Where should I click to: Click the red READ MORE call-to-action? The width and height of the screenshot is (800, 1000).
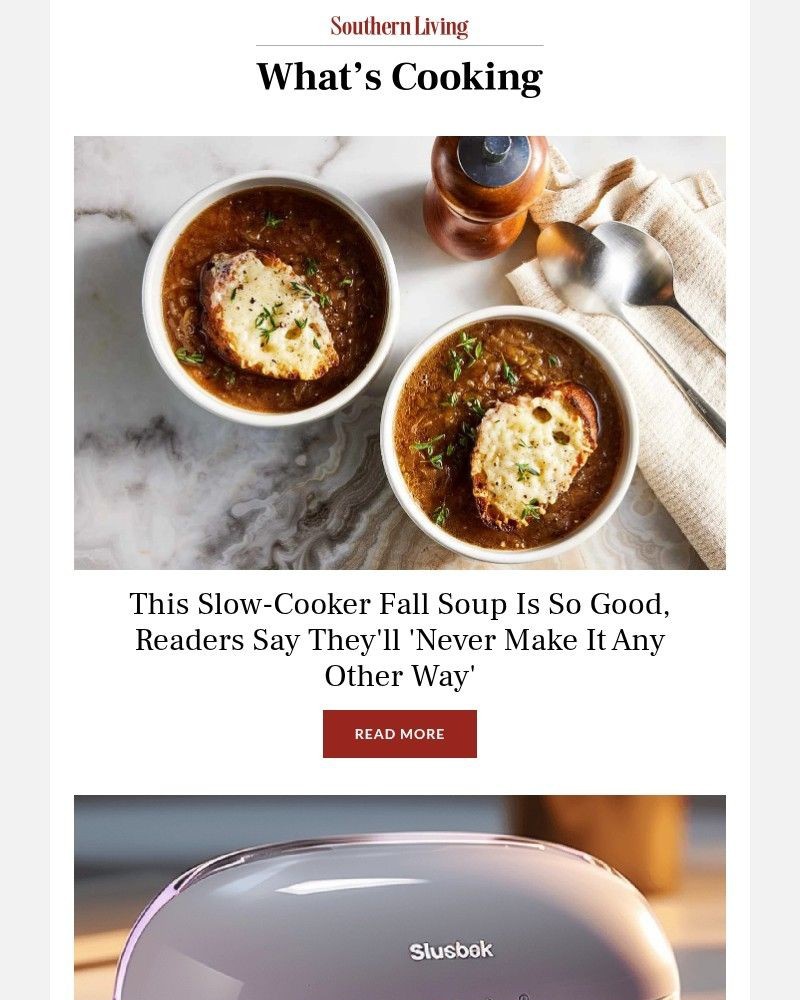(399, 733)
